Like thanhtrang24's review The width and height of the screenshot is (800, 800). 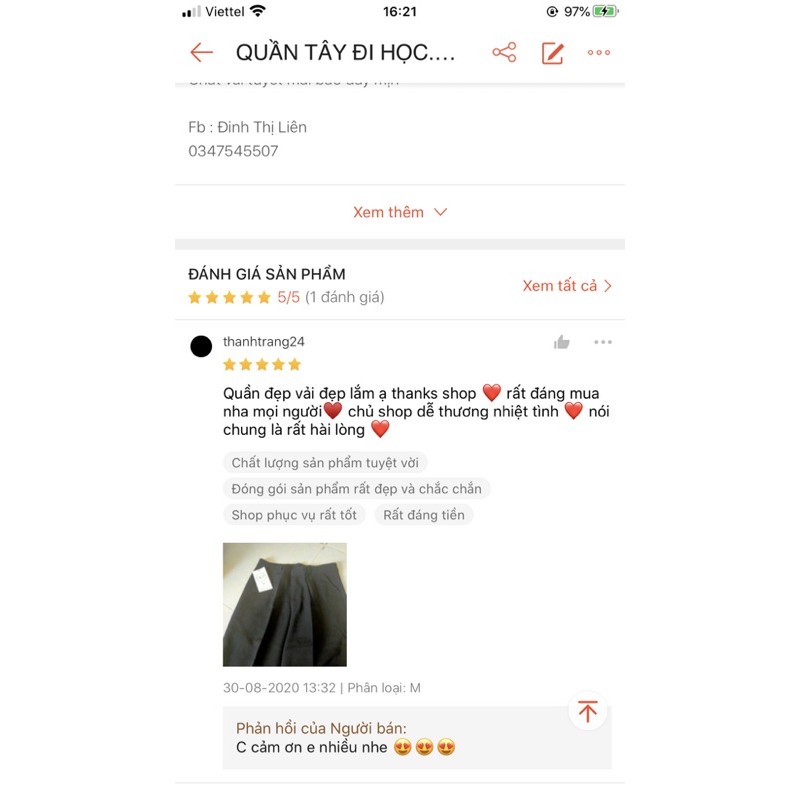click(562, 343)
